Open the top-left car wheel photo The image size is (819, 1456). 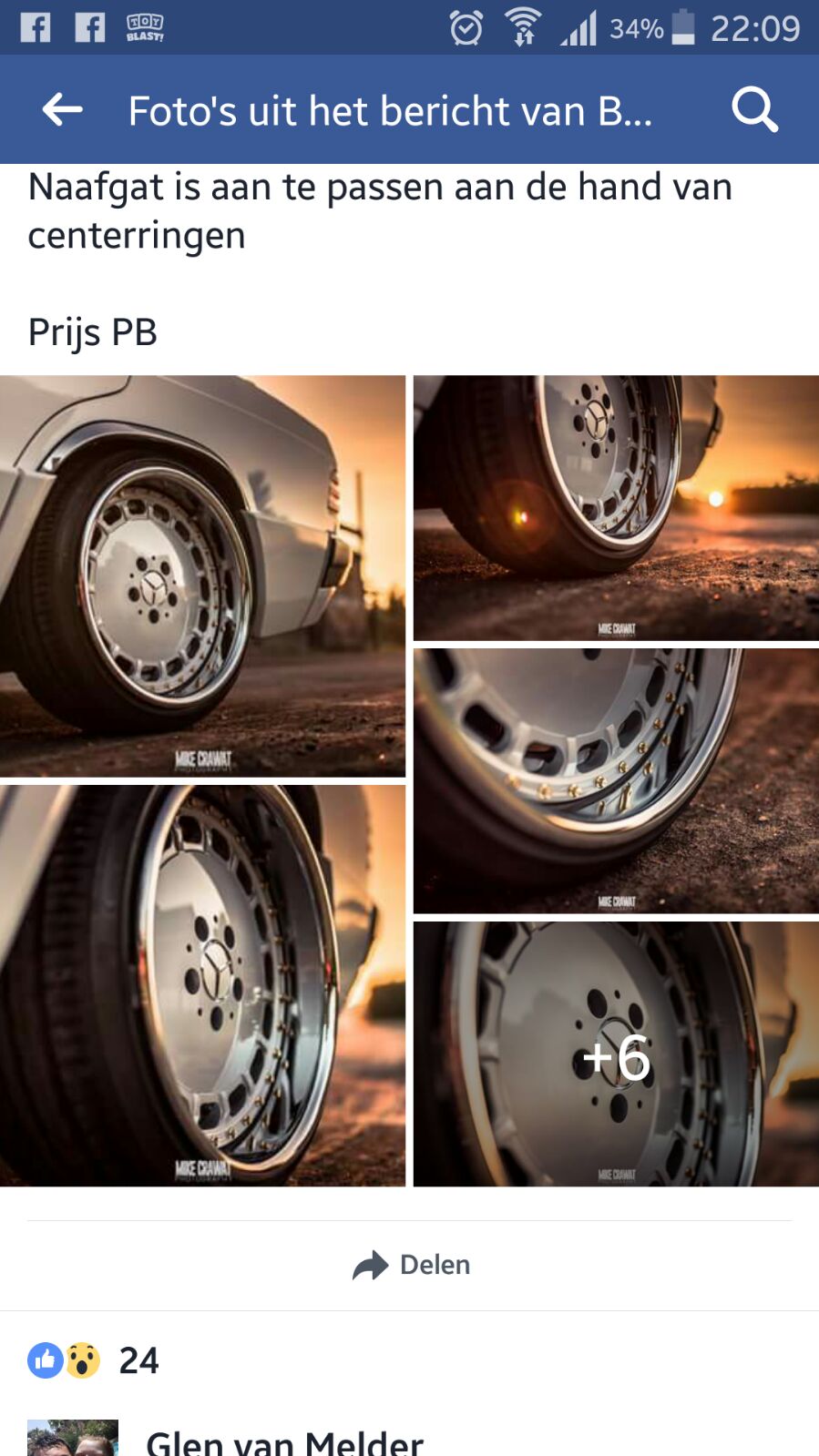(202, 576)
